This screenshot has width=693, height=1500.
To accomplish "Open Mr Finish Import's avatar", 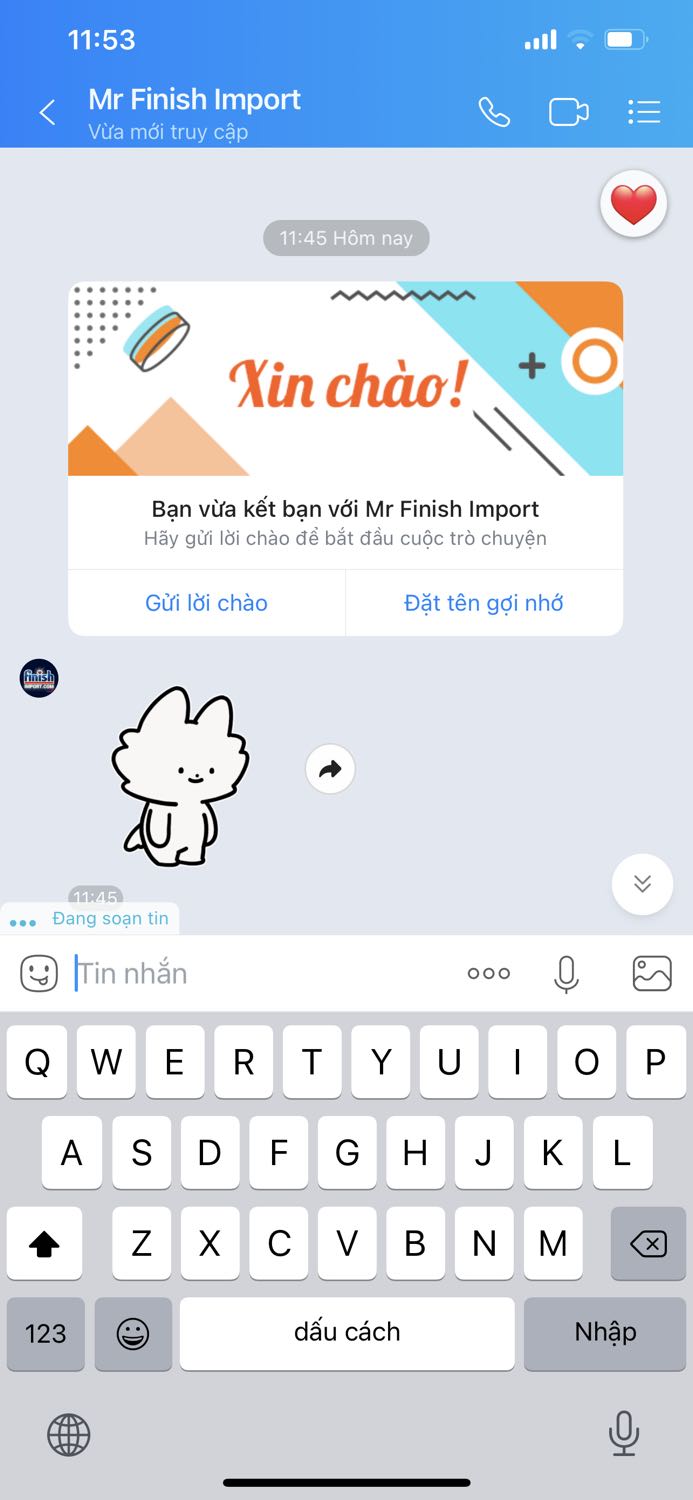I will 39,678.
